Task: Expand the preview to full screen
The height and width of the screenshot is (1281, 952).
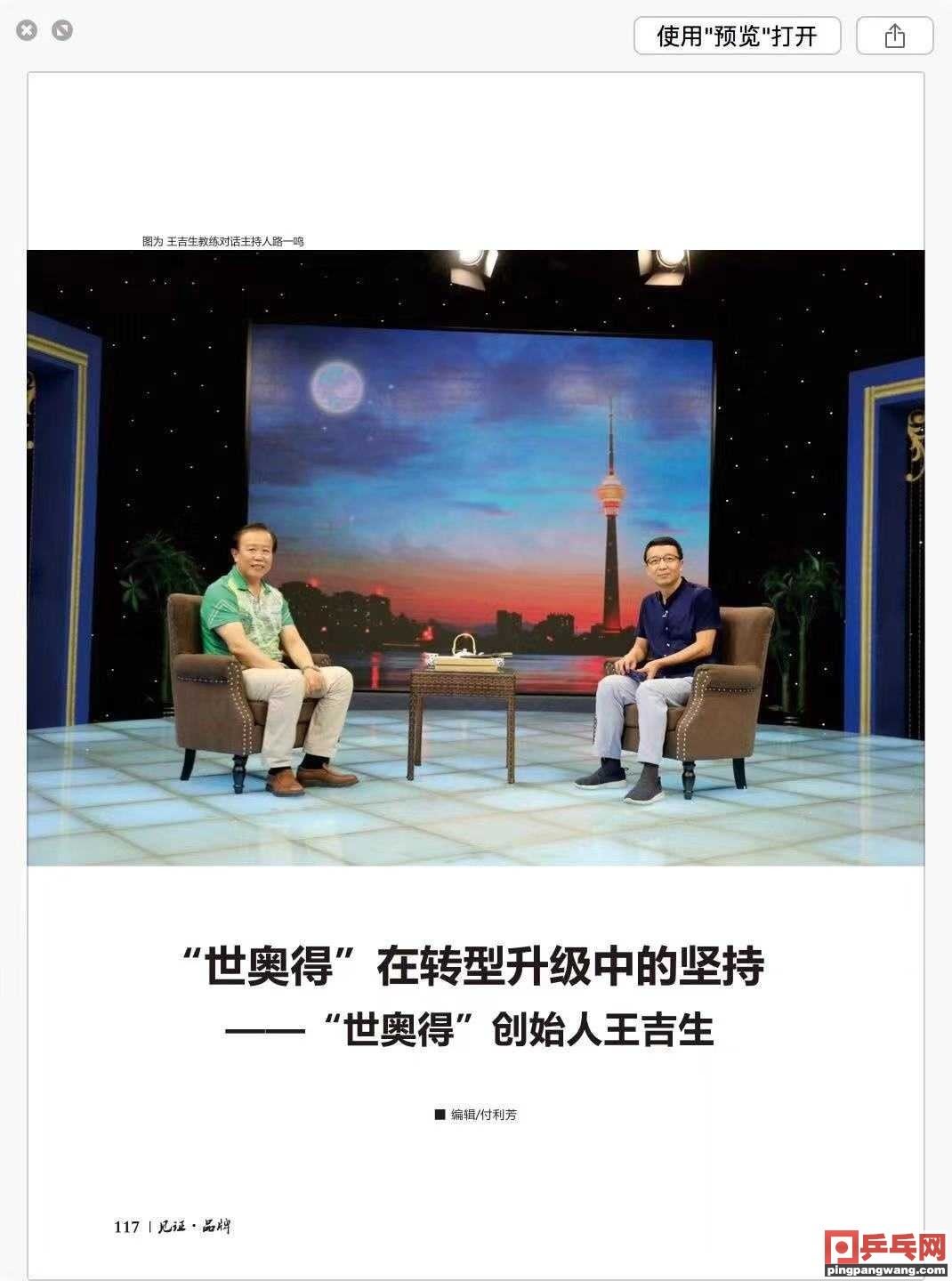Action: tap(62, 31)
